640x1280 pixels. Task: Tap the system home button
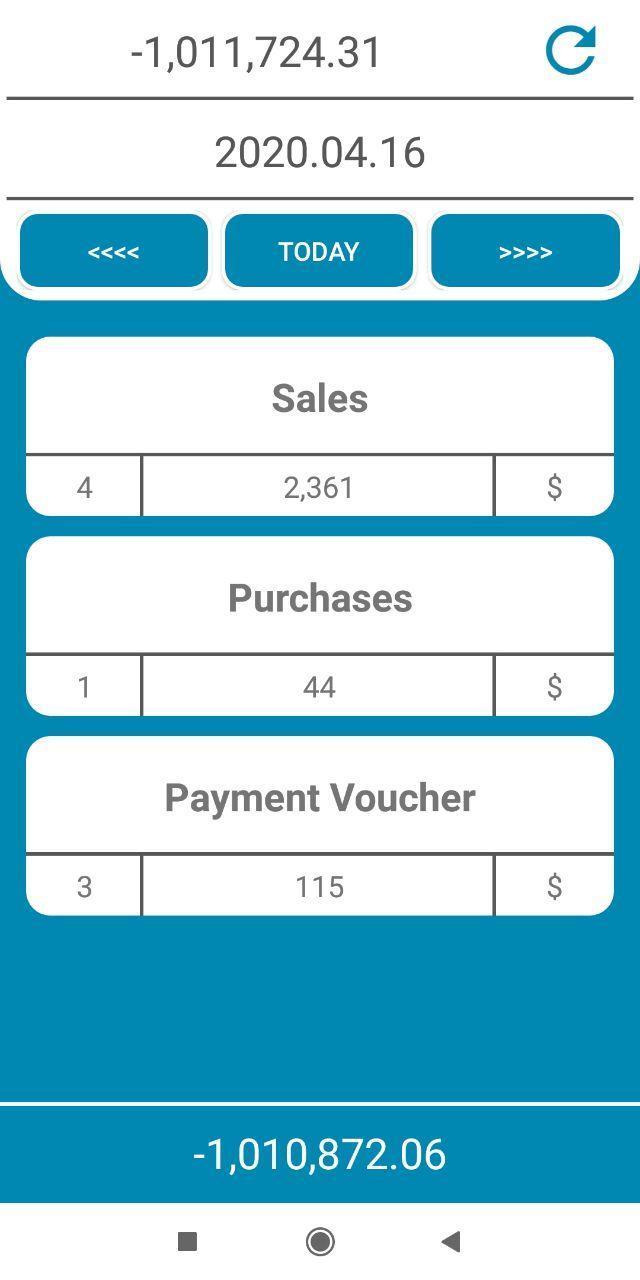point(320,1241)
